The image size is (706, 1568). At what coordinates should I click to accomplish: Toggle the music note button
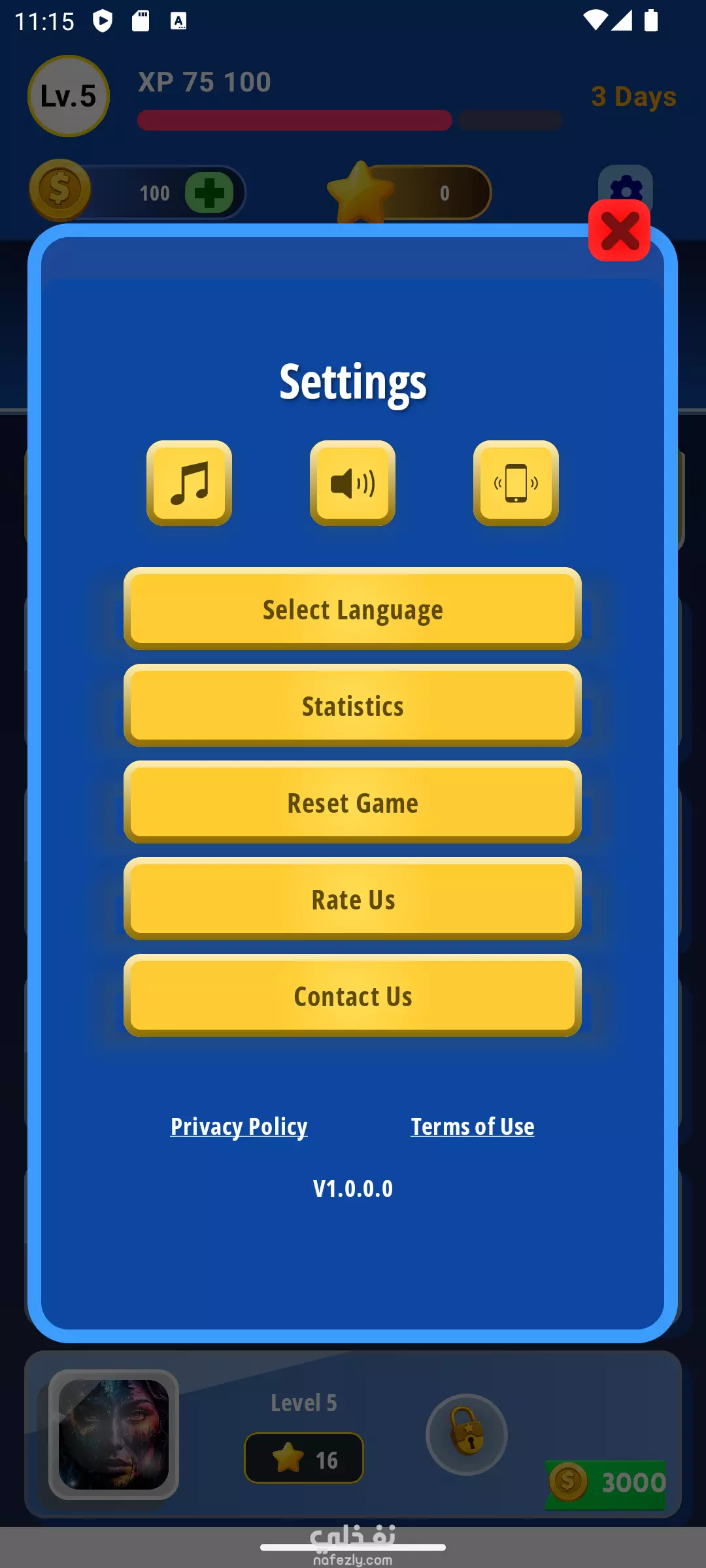click(189, 483)
